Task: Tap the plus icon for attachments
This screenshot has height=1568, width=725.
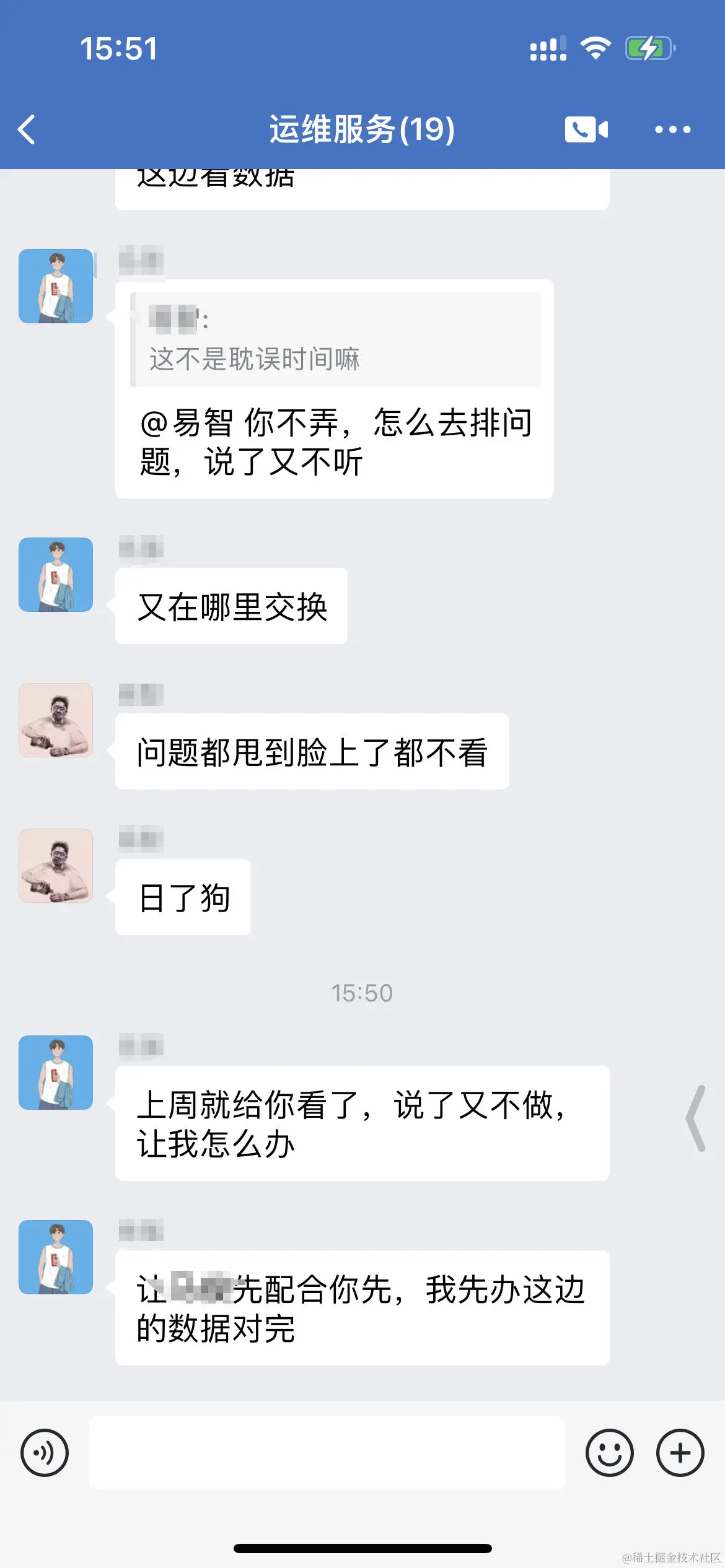Action: coord(679,1452)
